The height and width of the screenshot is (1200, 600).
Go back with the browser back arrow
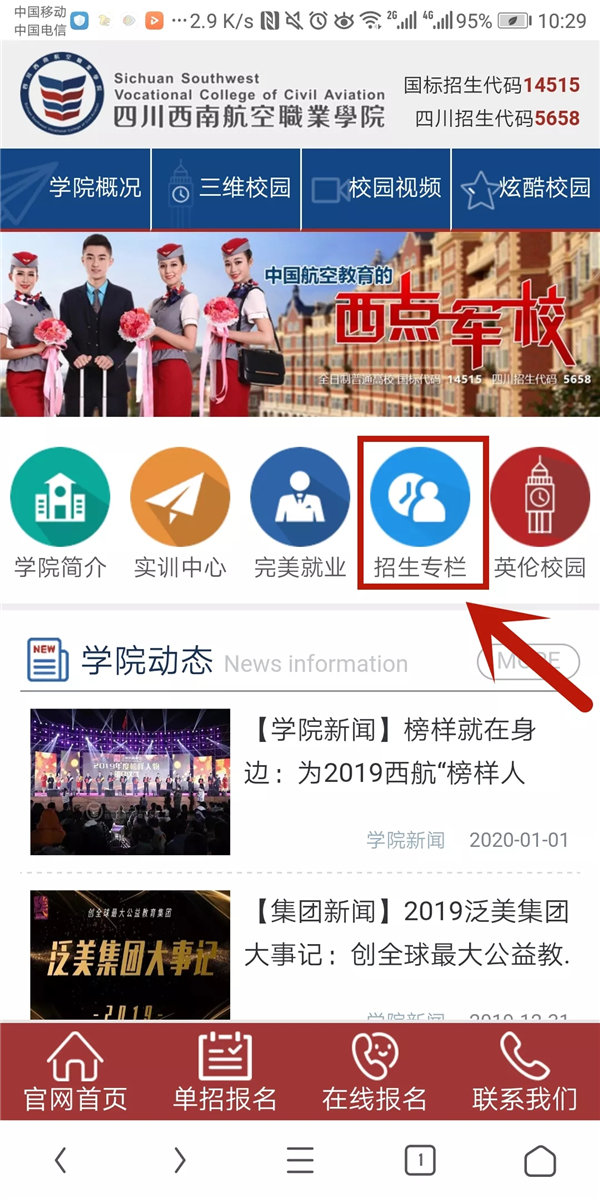coord(61,1160)
